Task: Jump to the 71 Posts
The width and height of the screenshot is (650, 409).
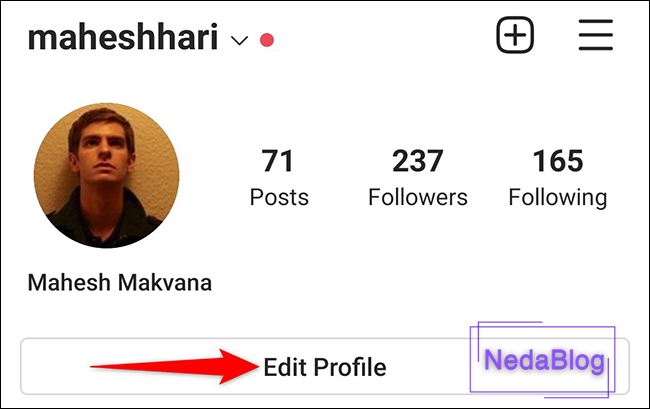Action: 279,177
